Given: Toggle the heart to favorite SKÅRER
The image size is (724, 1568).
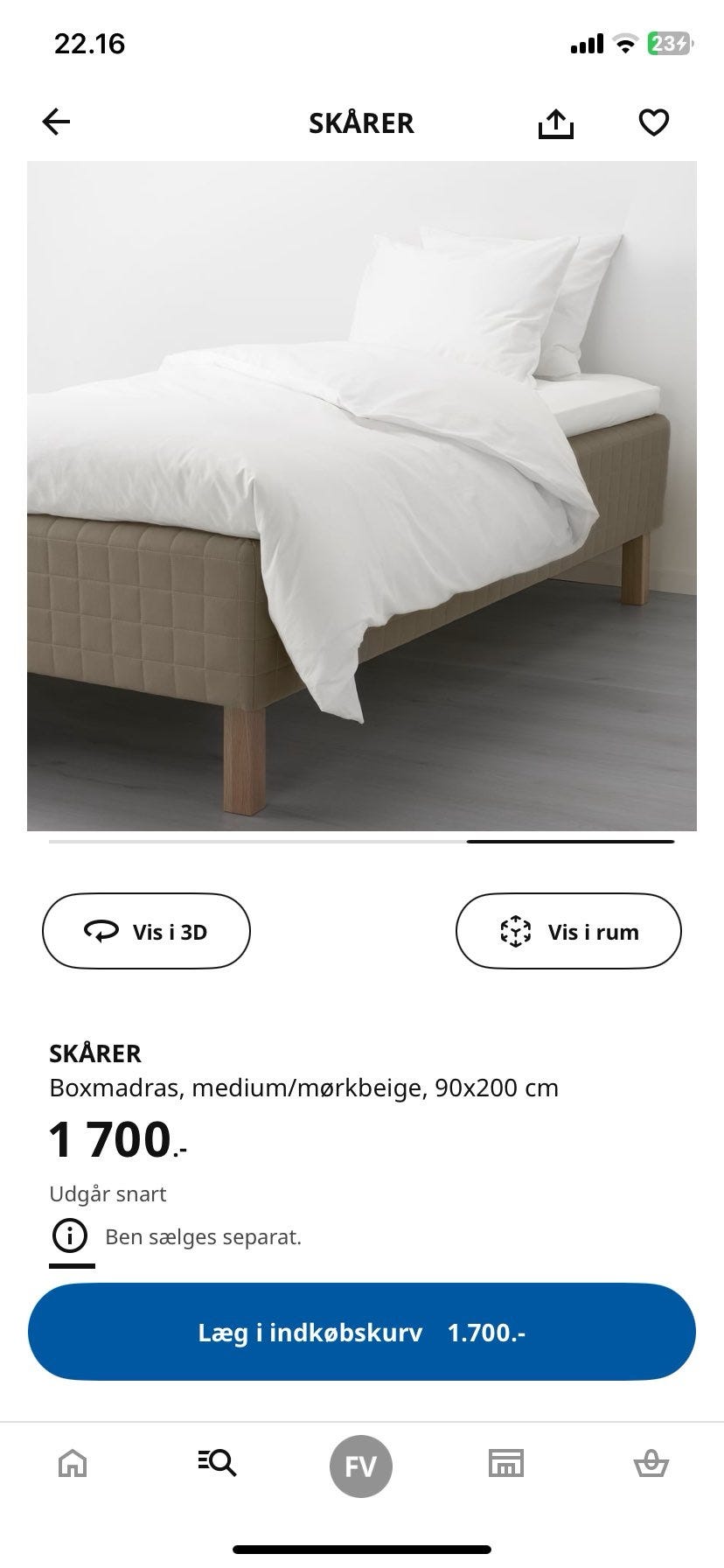Looking at the screenshot, I should (x=653, y=122).
